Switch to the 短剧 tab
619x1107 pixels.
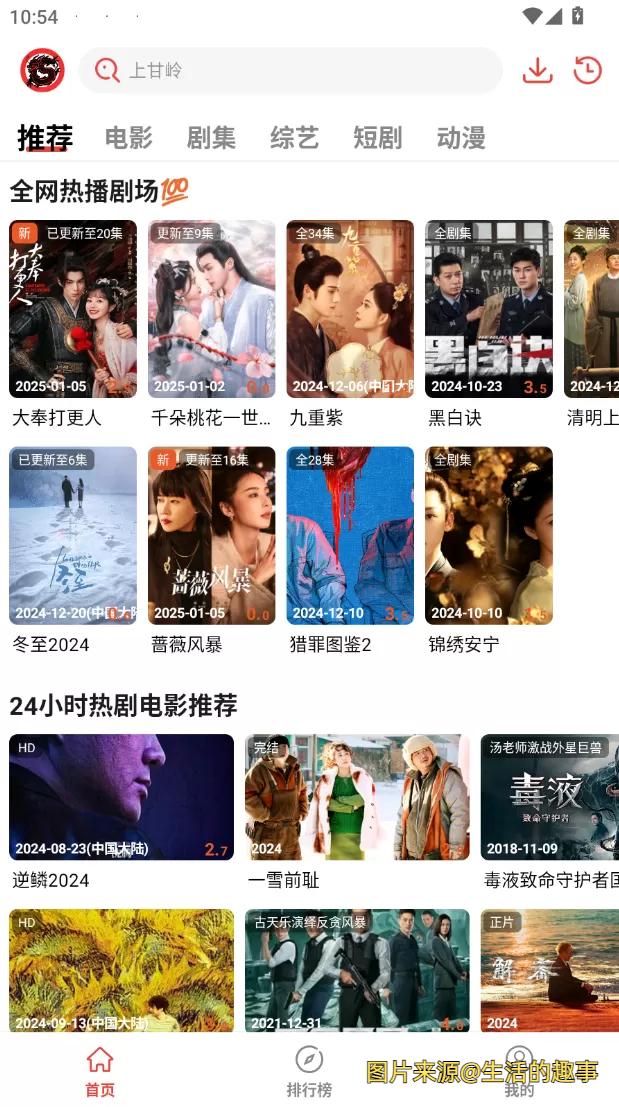pos(377,137)
